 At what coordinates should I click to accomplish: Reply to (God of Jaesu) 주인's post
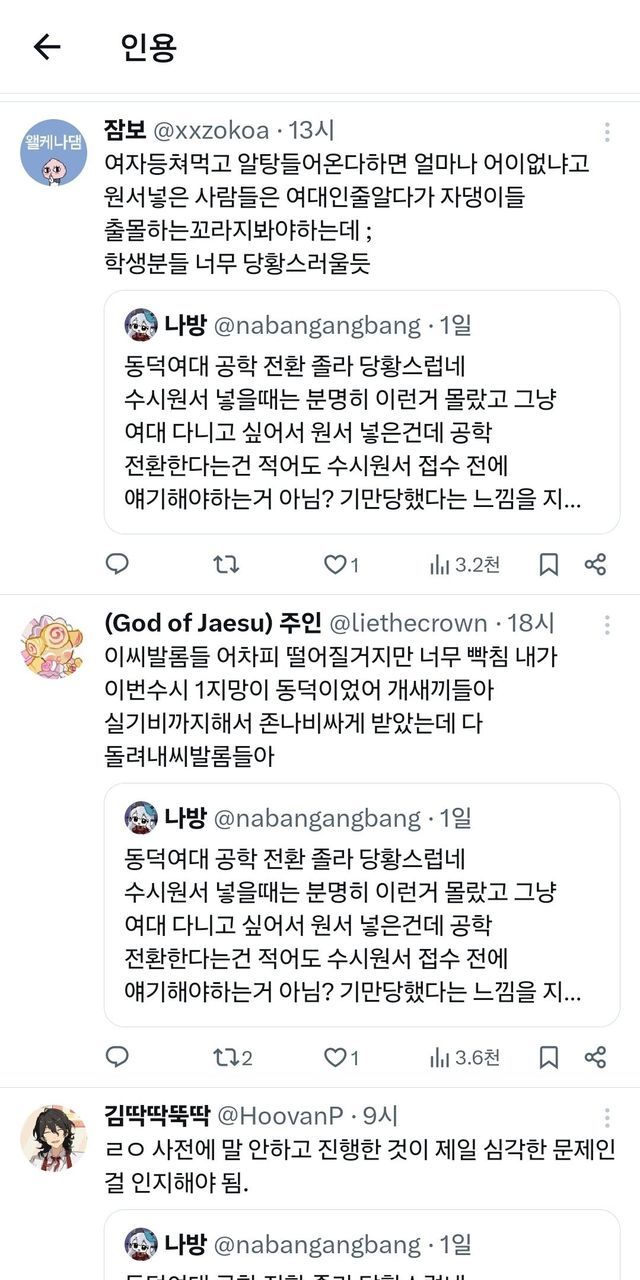[x=118, y=1057]
